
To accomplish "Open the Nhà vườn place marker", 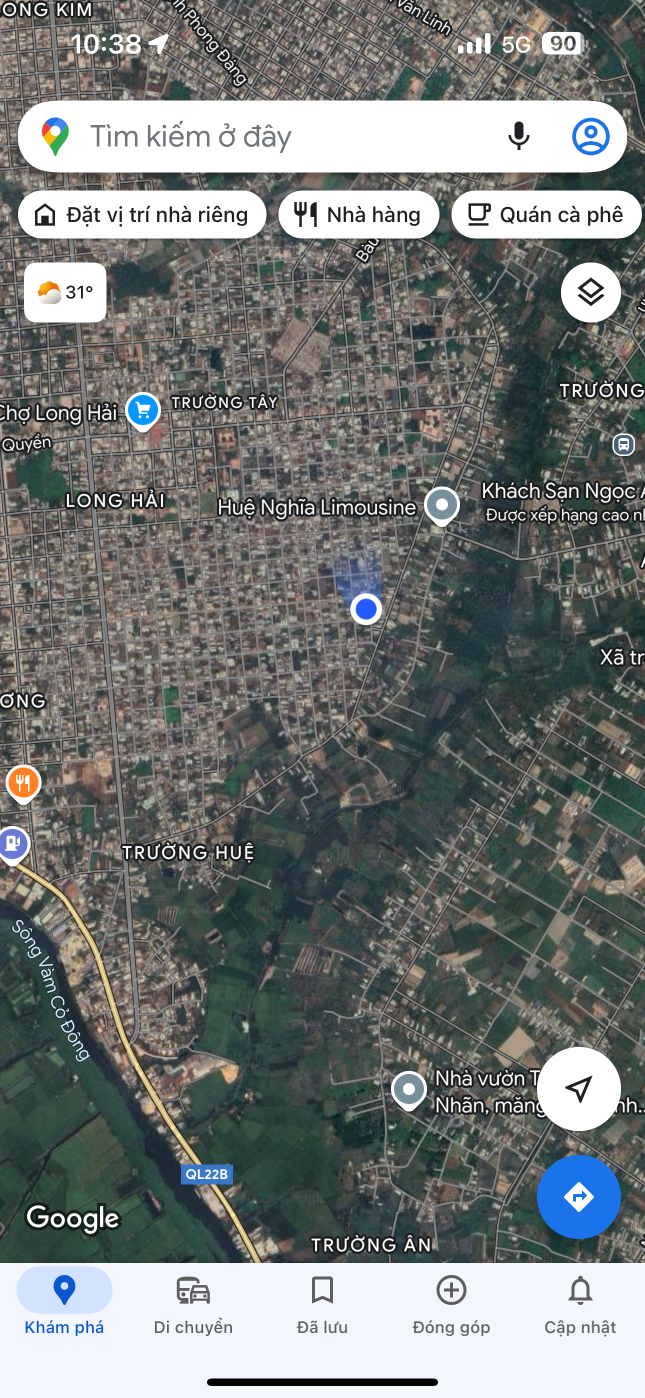I will tap(408, 1088).
